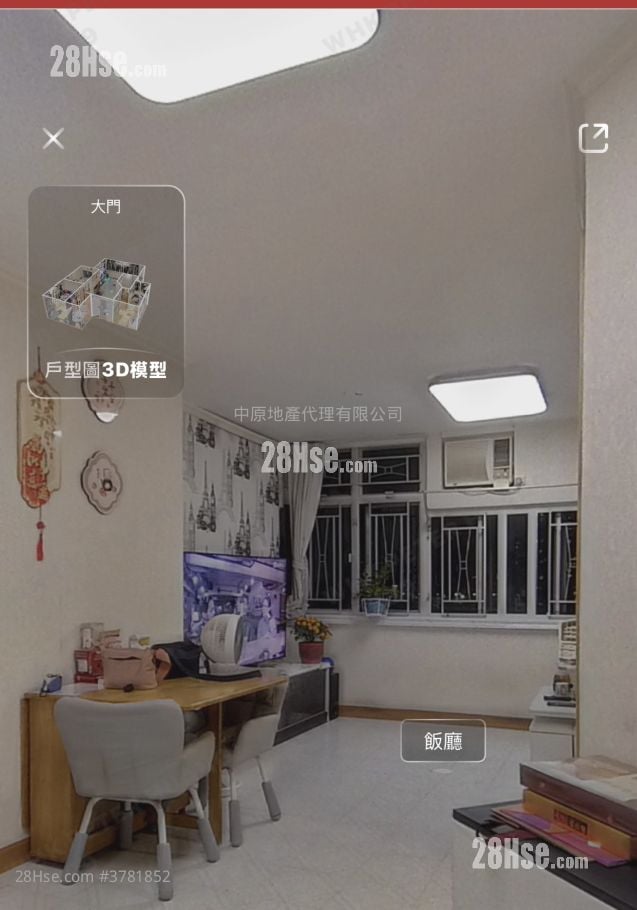Jump to the 飯廳 hotspot
637x910 pixels.
pos(443,741)
